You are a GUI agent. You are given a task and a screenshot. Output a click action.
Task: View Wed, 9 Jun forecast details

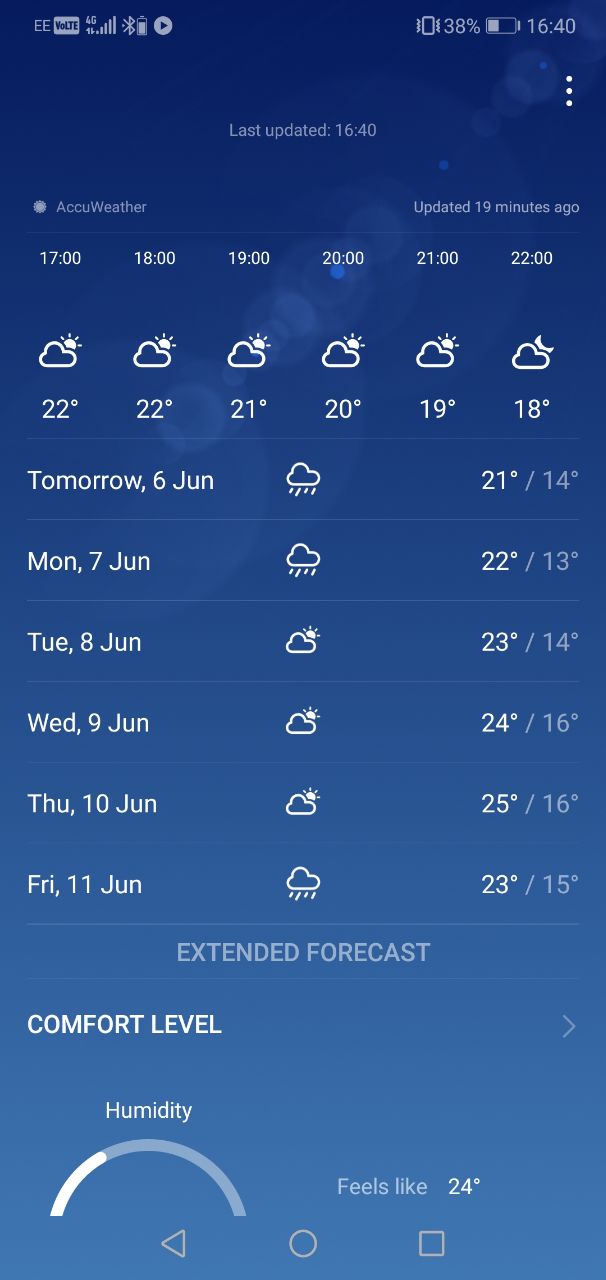[x=303, y=723]
